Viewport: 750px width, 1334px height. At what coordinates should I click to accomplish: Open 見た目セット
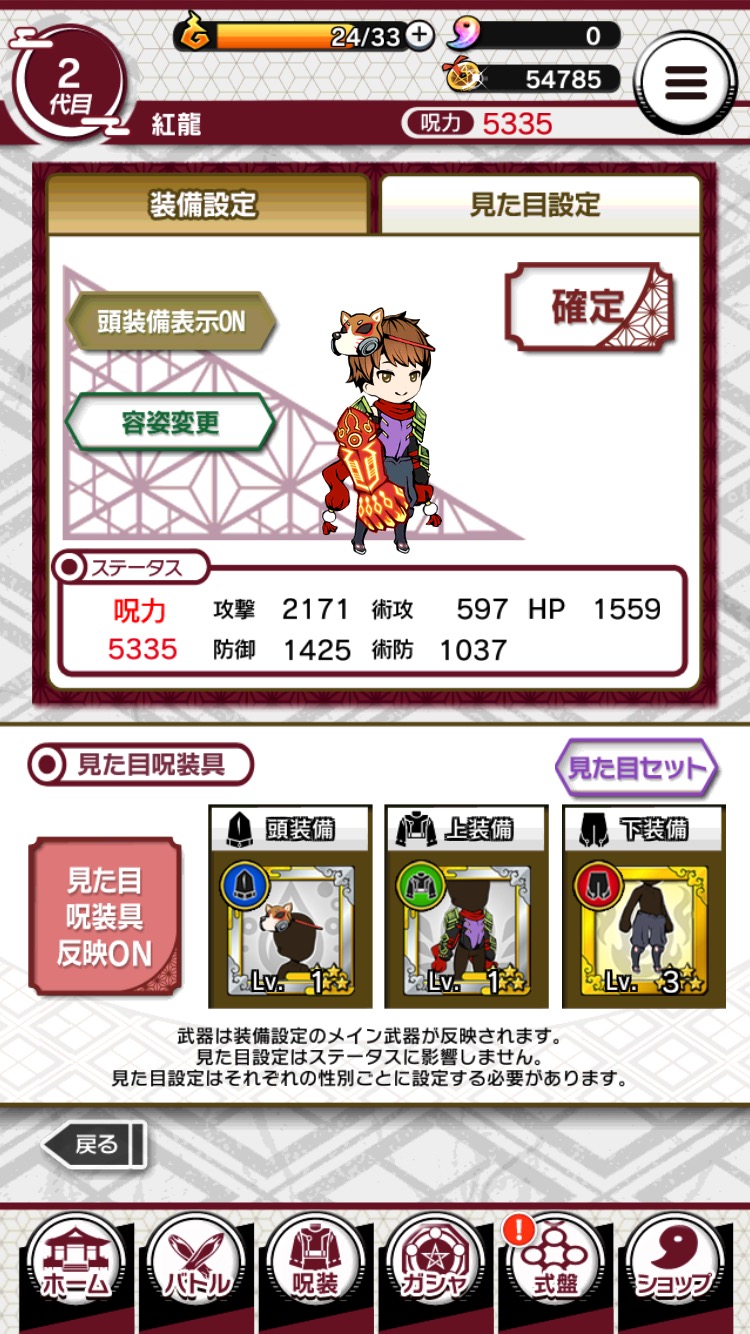pyautogui.click(x=636, y=768)
